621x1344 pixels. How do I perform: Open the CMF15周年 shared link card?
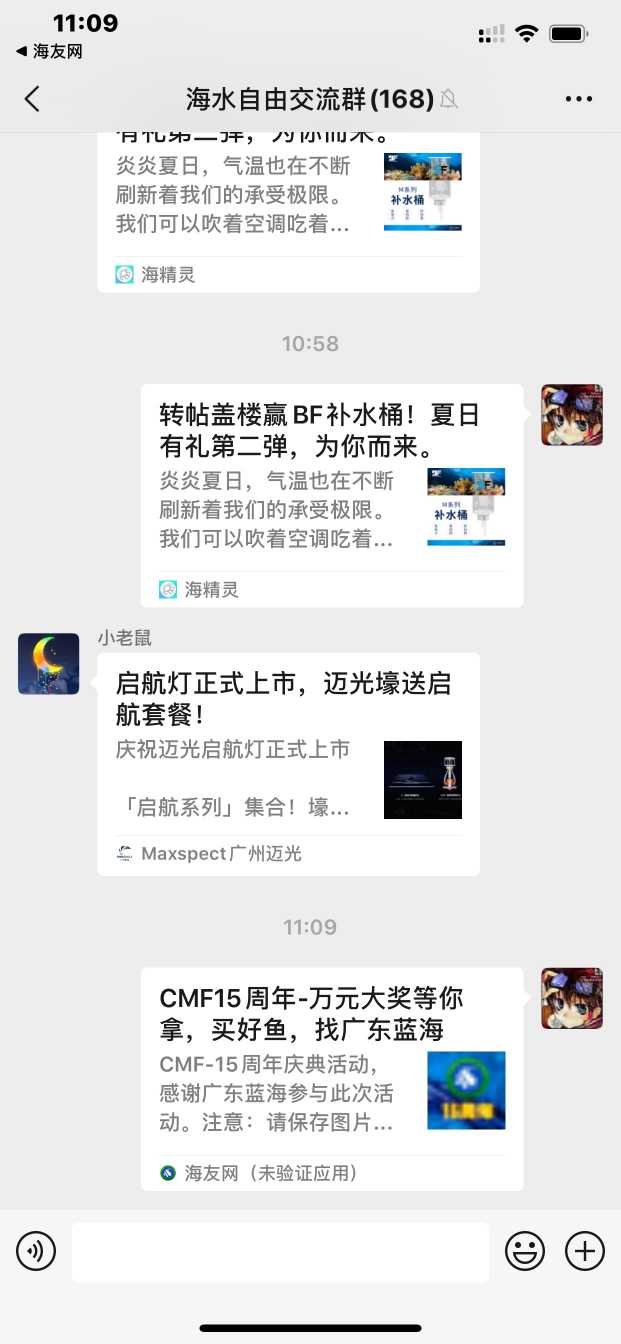pyautogui.click(x=331, y=1078)
